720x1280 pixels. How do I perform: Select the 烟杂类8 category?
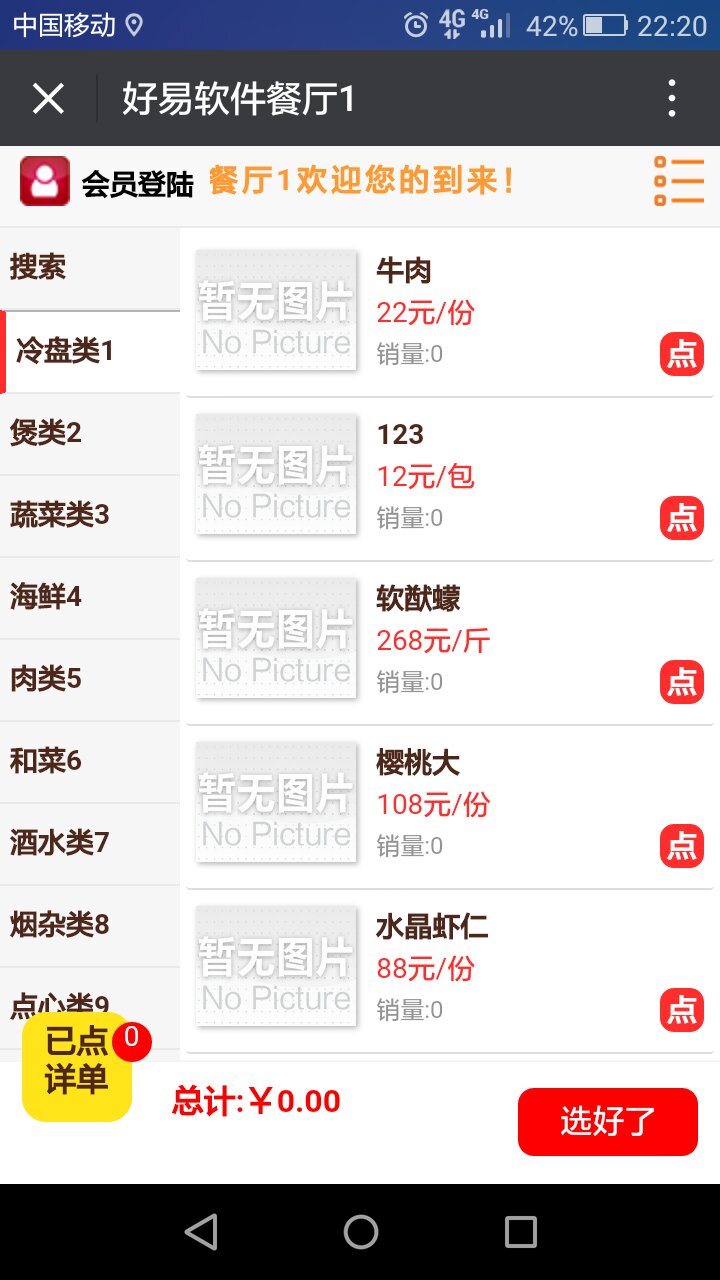(x=90, y=925)
